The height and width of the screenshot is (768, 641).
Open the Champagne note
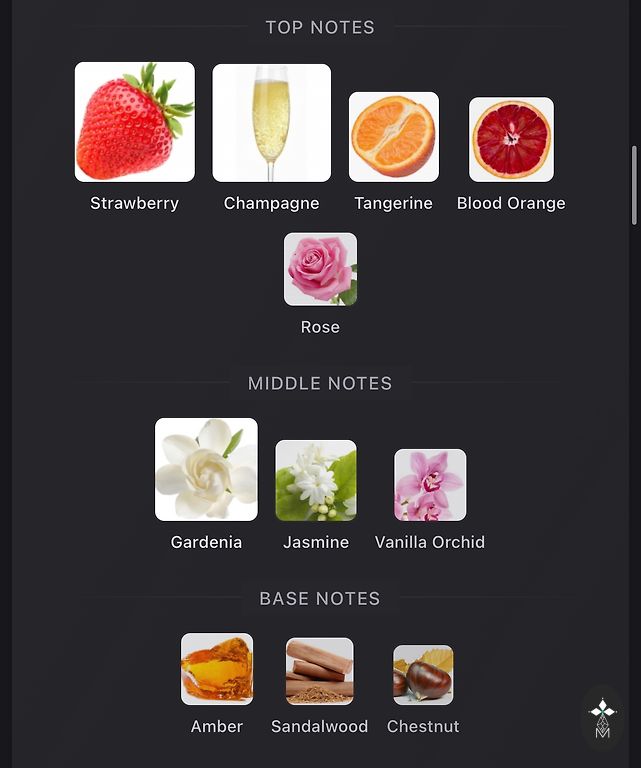272,123
